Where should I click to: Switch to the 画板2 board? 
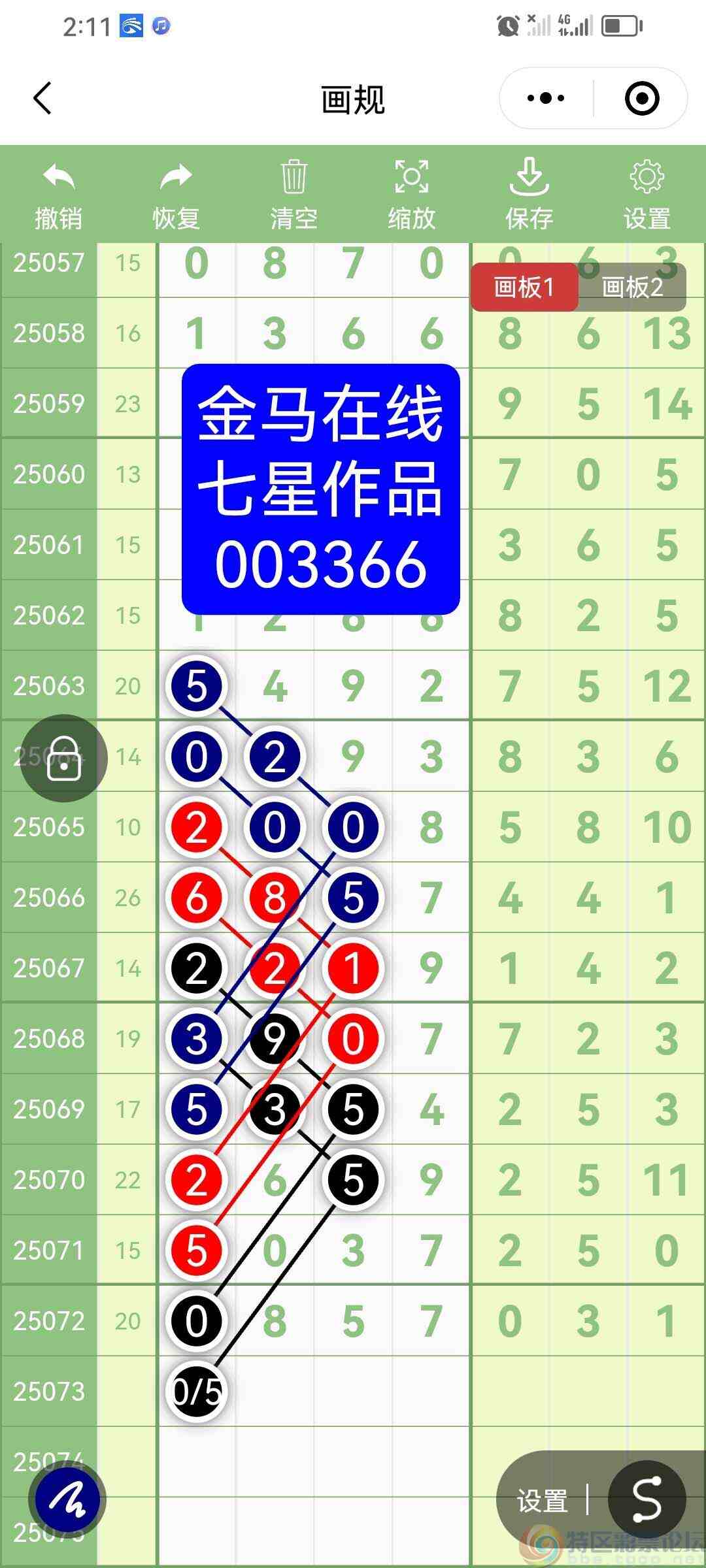(631, 287)
